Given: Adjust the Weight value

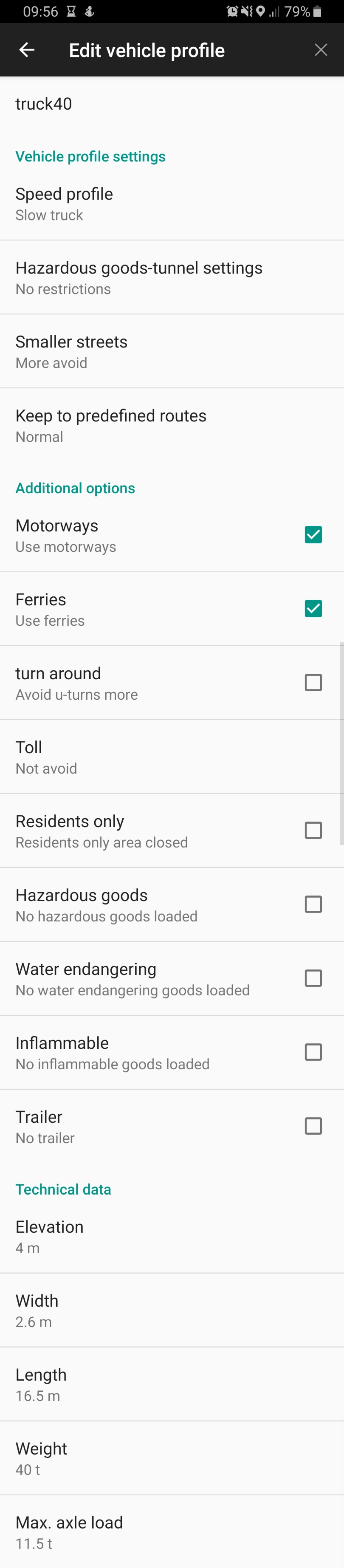Looking at the screenshot, I should pyautogui.click(x=172, y=1458).
